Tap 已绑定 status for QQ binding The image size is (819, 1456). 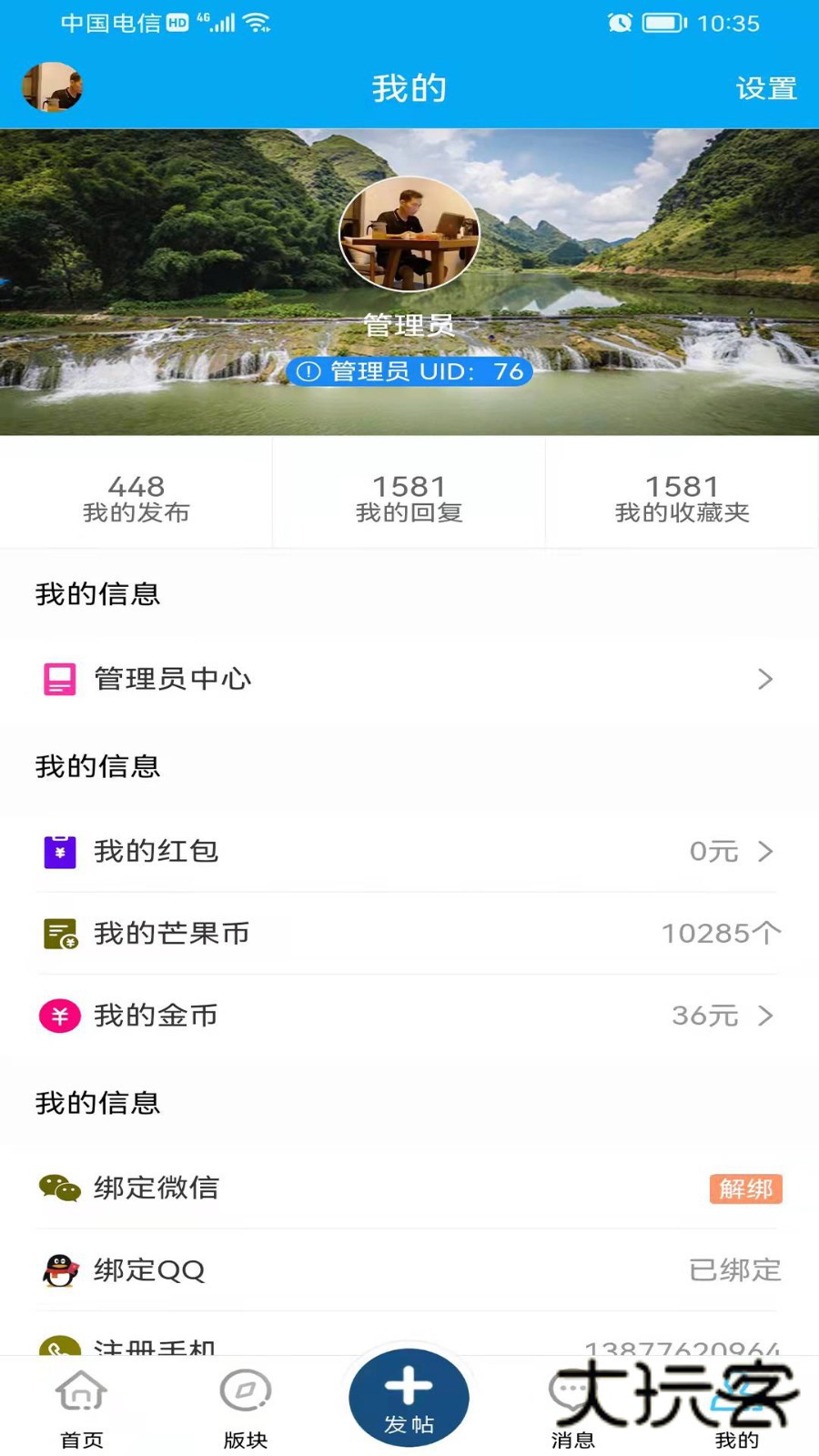pos(732,1270)
